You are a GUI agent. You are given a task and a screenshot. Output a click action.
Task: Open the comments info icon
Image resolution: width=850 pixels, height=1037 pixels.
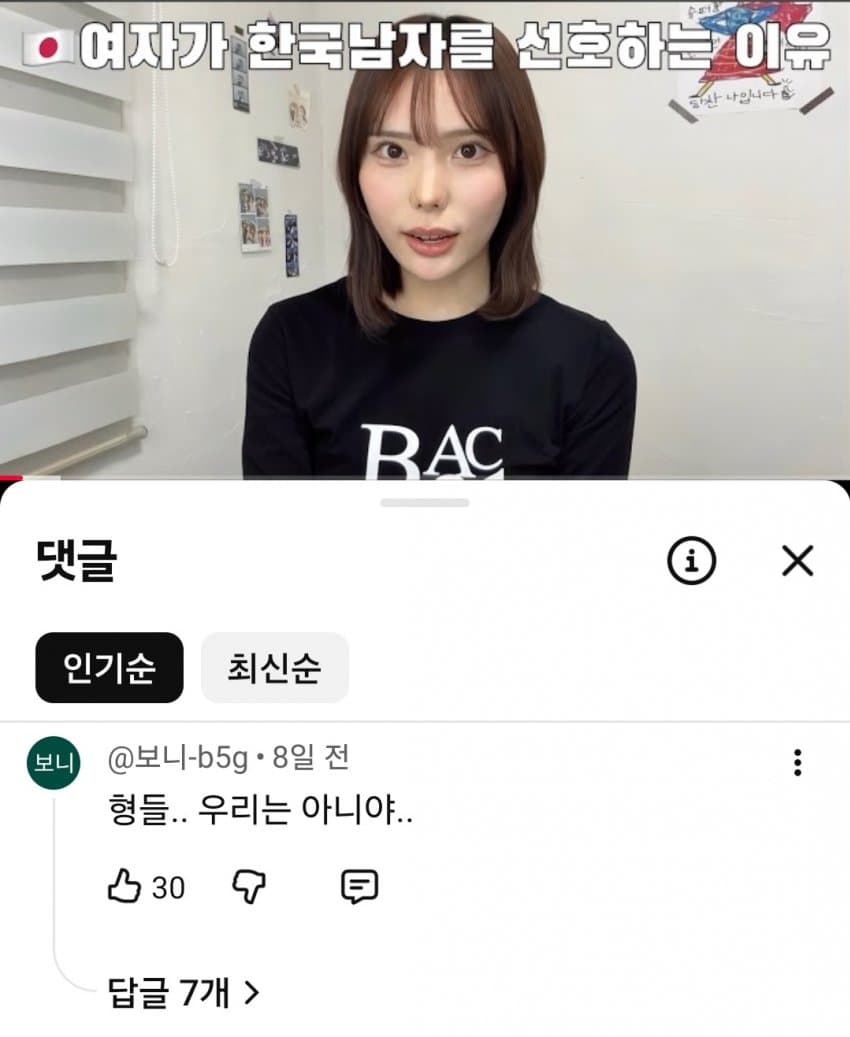(x=692, y=563)
